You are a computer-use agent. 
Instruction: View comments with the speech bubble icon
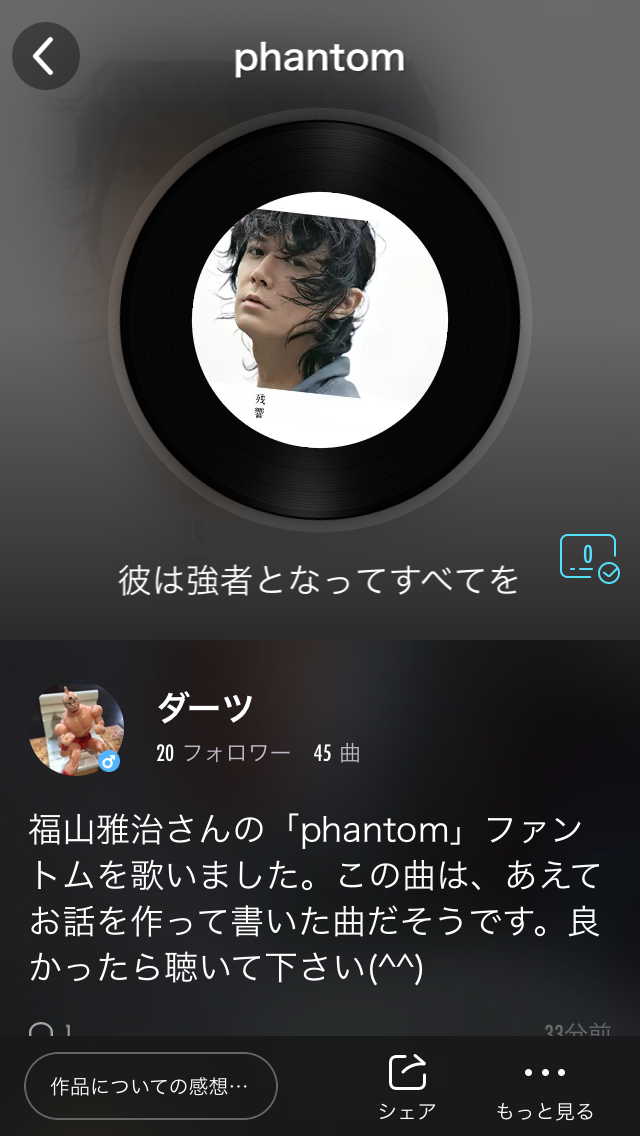coord(42,1029)
